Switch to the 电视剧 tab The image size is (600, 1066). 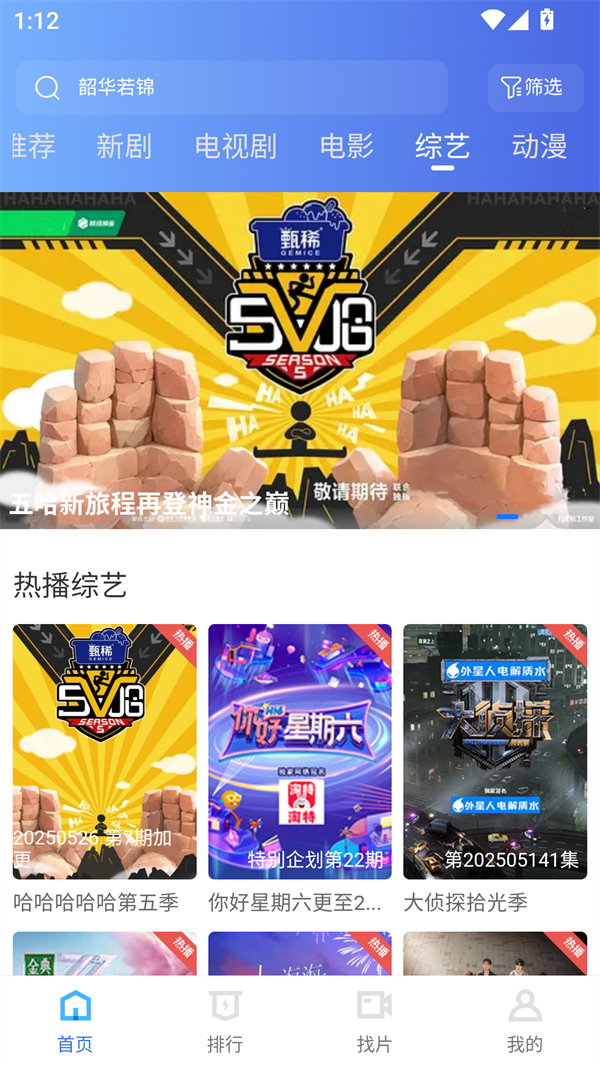point(235,146)
